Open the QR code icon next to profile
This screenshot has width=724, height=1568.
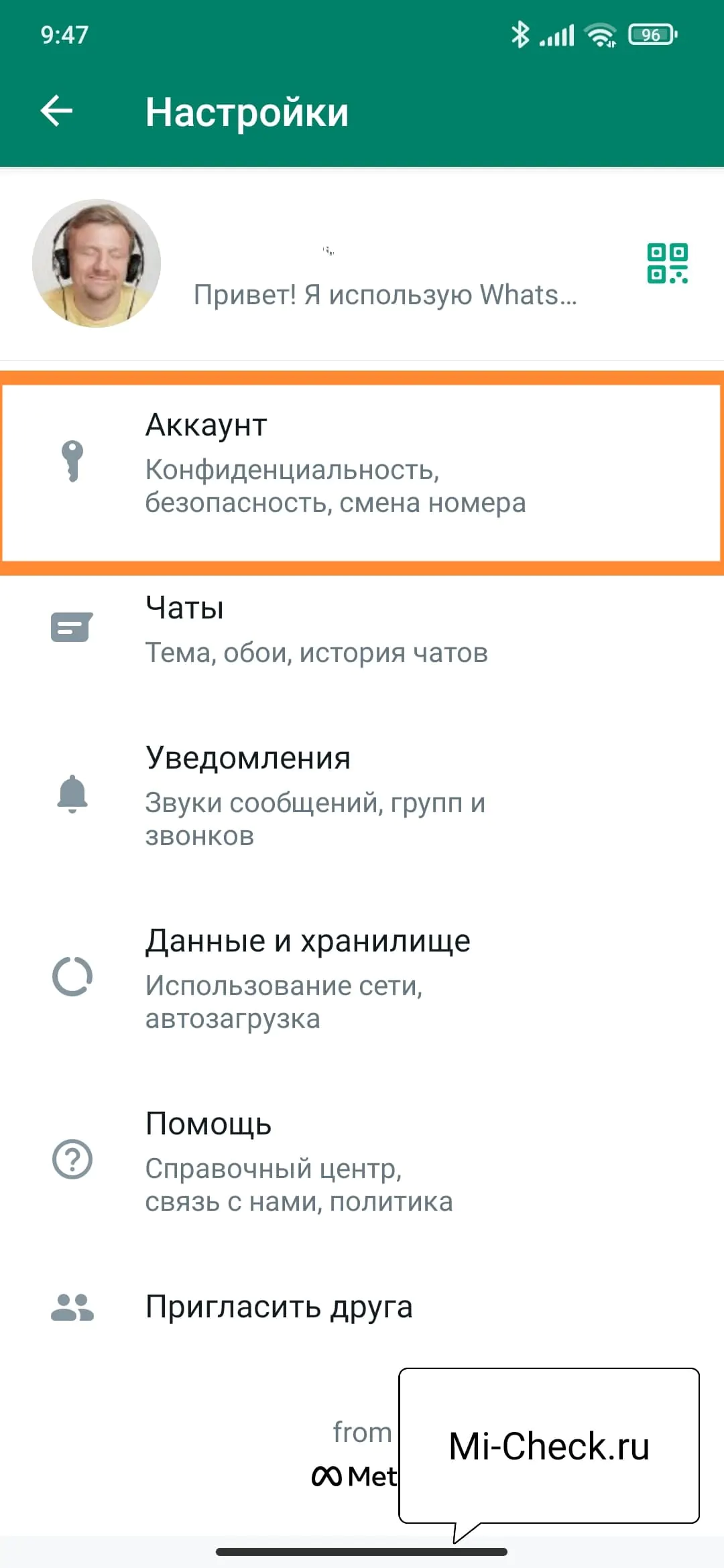[x=667, y=263]
